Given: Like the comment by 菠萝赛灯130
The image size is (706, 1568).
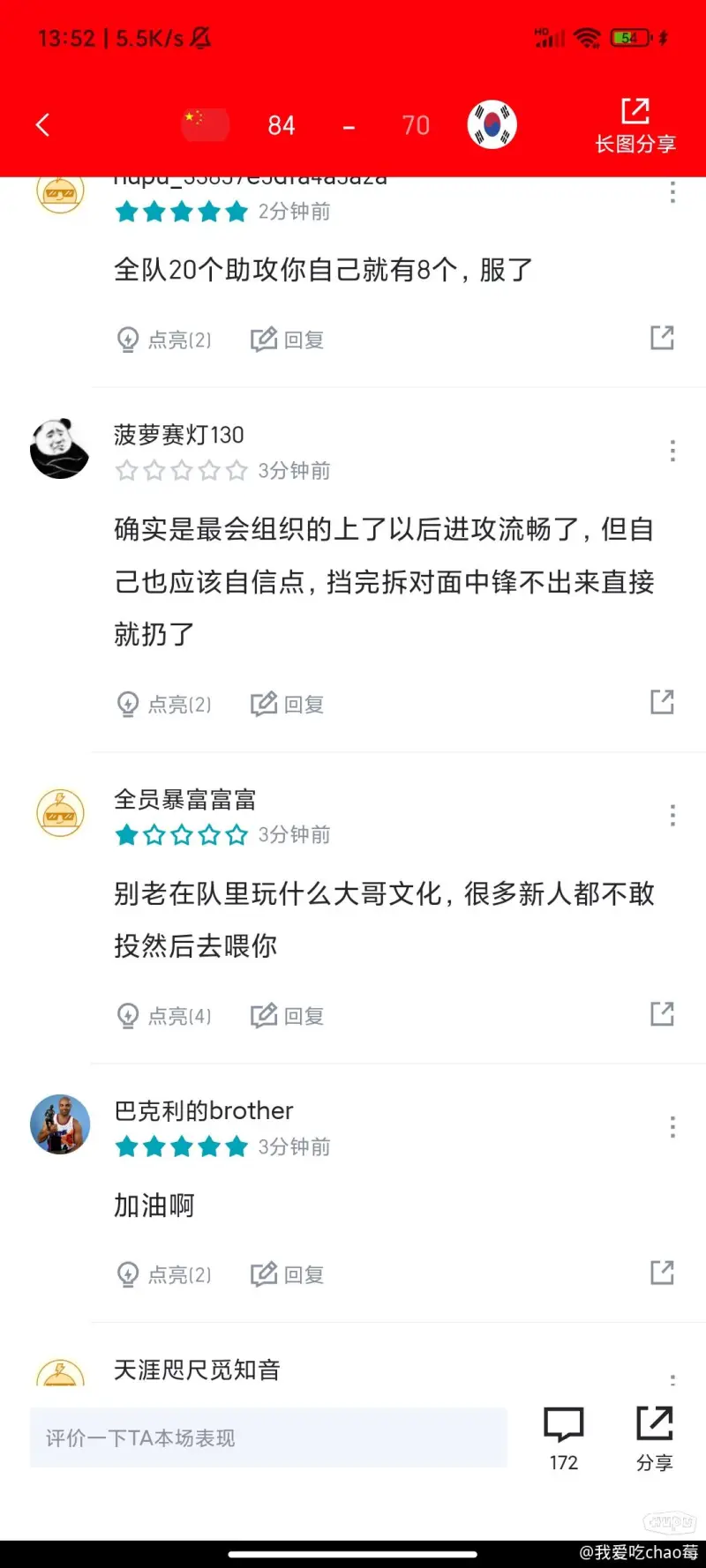Looking at the screenshot, I should (164, 704).
